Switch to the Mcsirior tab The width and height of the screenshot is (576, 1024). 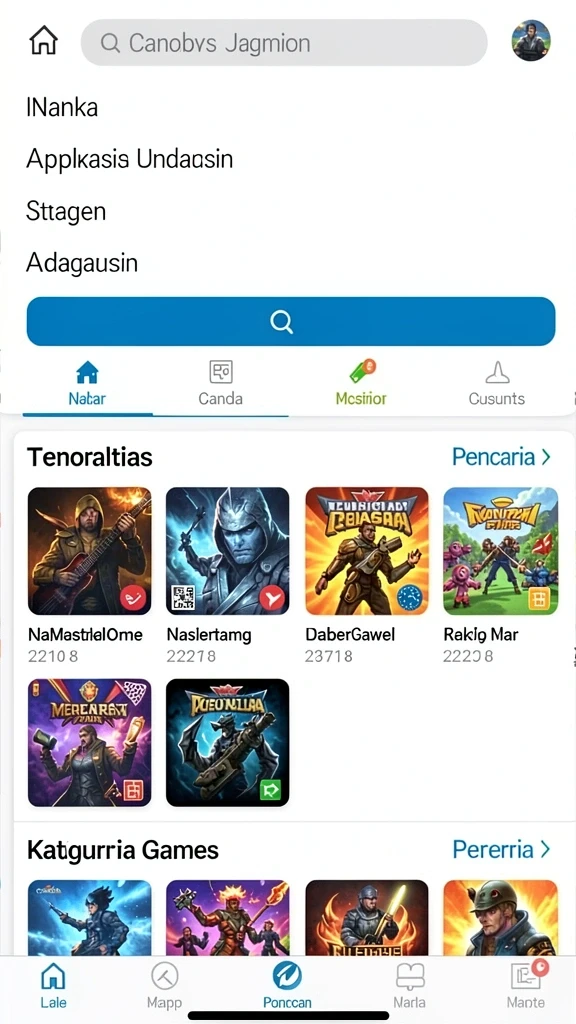pyautogui.click(x=360, y=384)
